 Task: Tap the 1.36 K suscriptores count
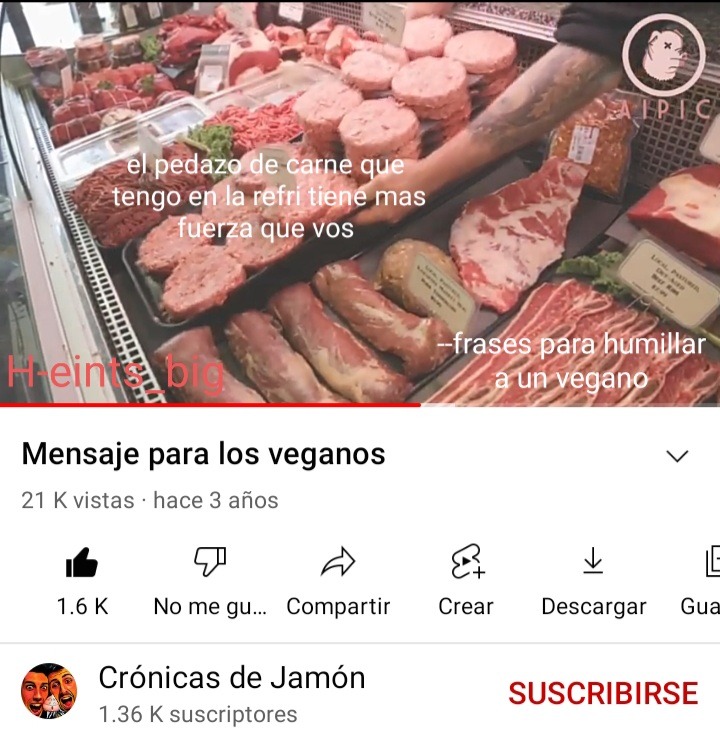(198, 713)
